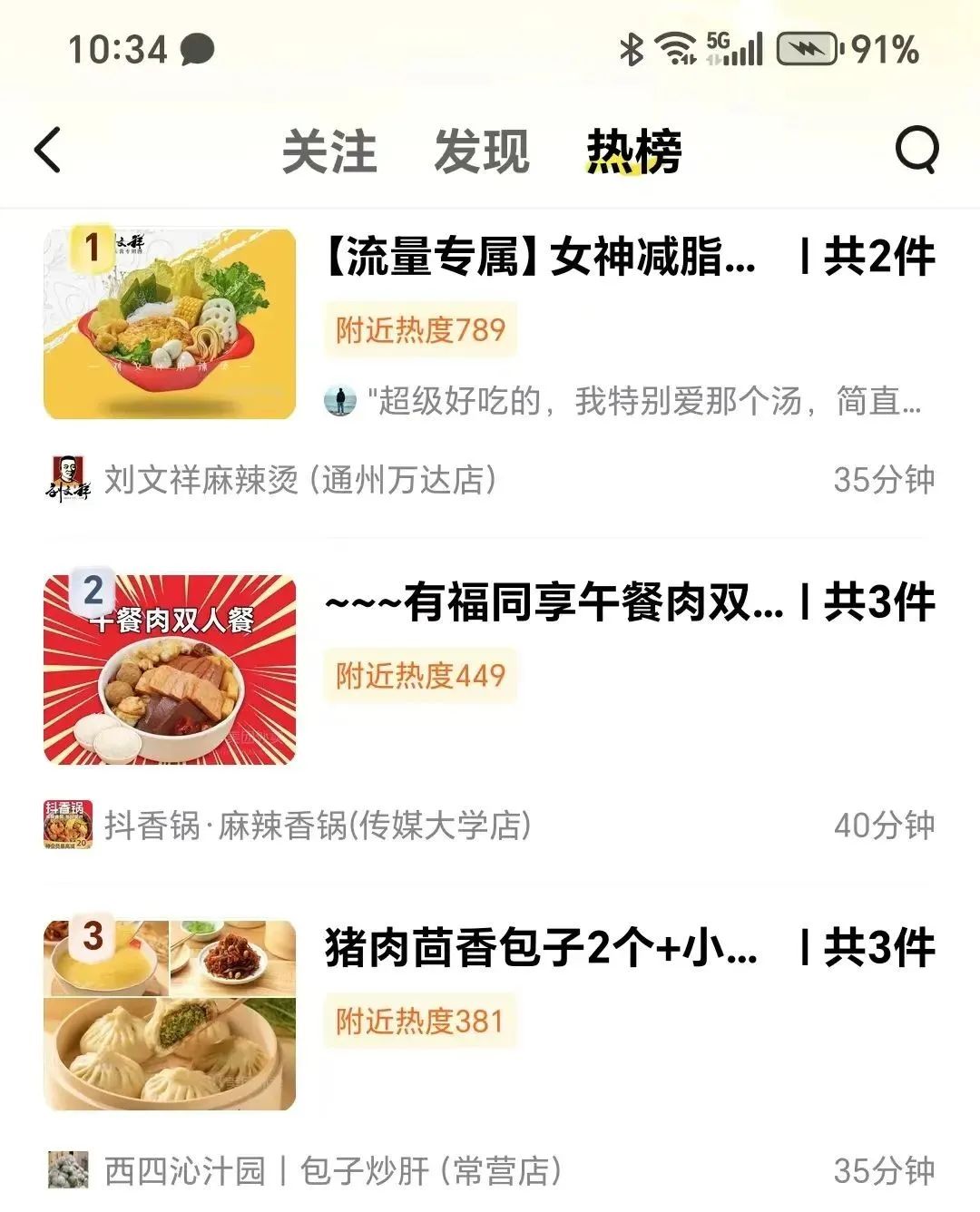Open the search magnifier icon
This screenshot has height=1212, width=980.
(x=916, y=150)
